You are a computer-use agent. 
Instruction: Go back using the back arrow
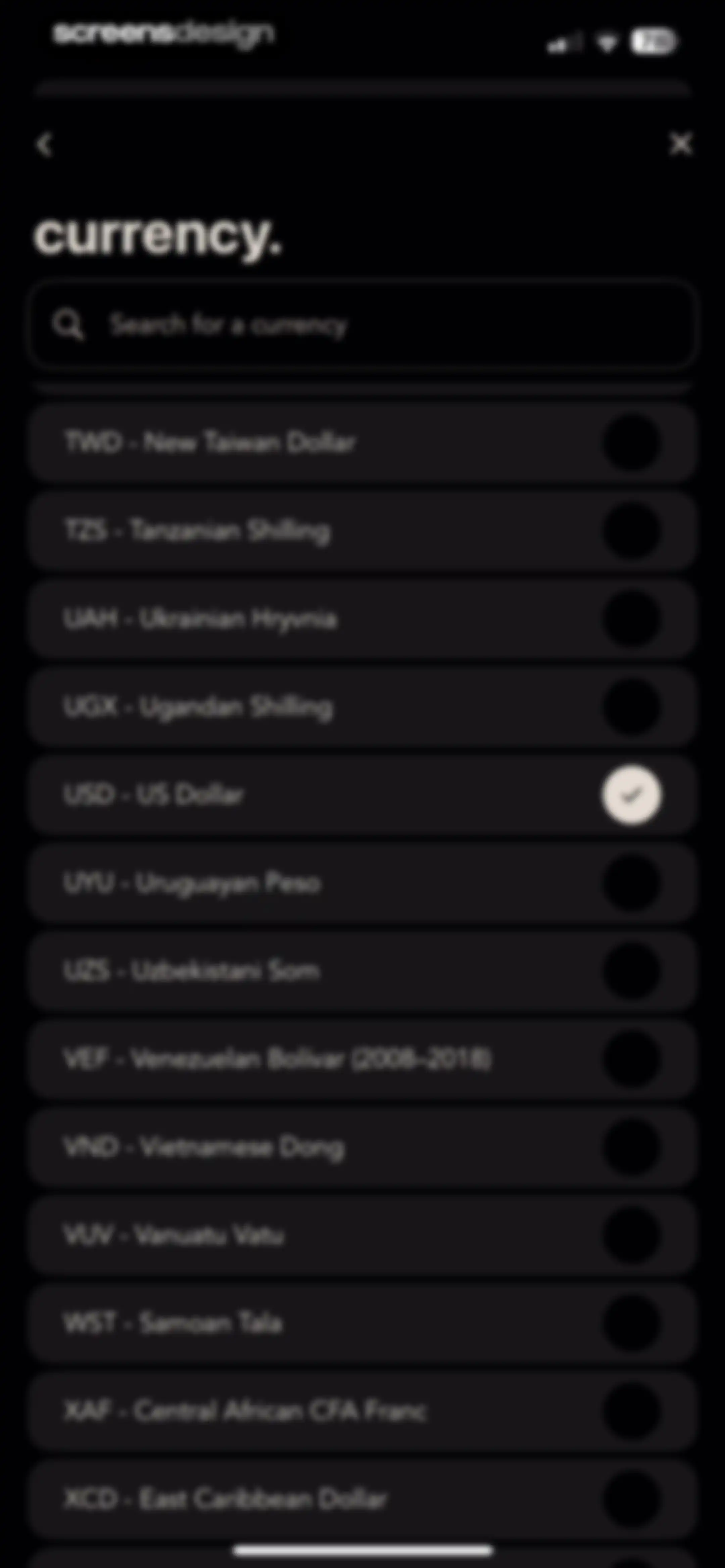pos(44,145)
